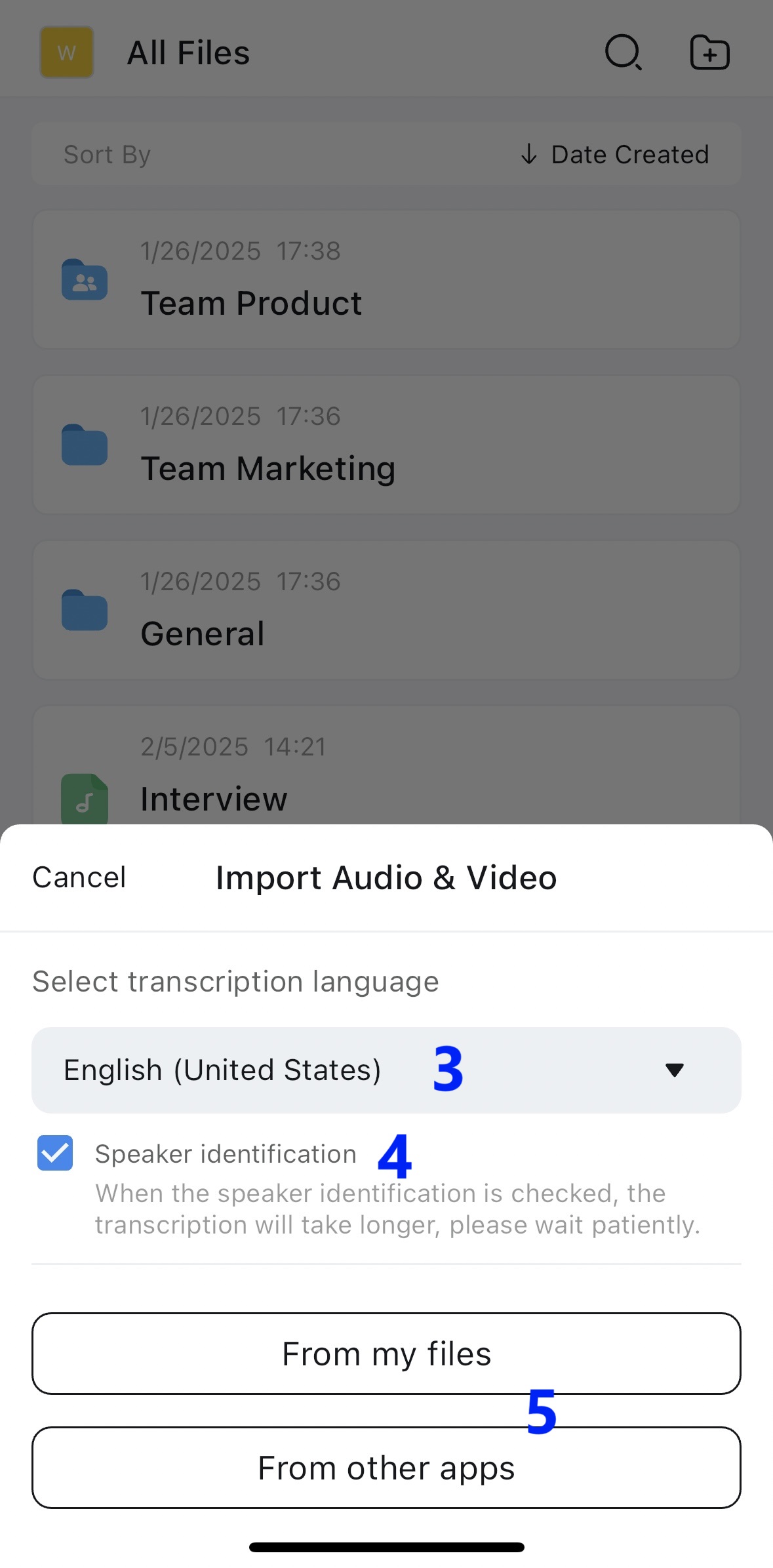The width and height of the screenshot is (773, 1568).
Task: Cancel the Import Audio & Video sheet
Action: point(79,877)
